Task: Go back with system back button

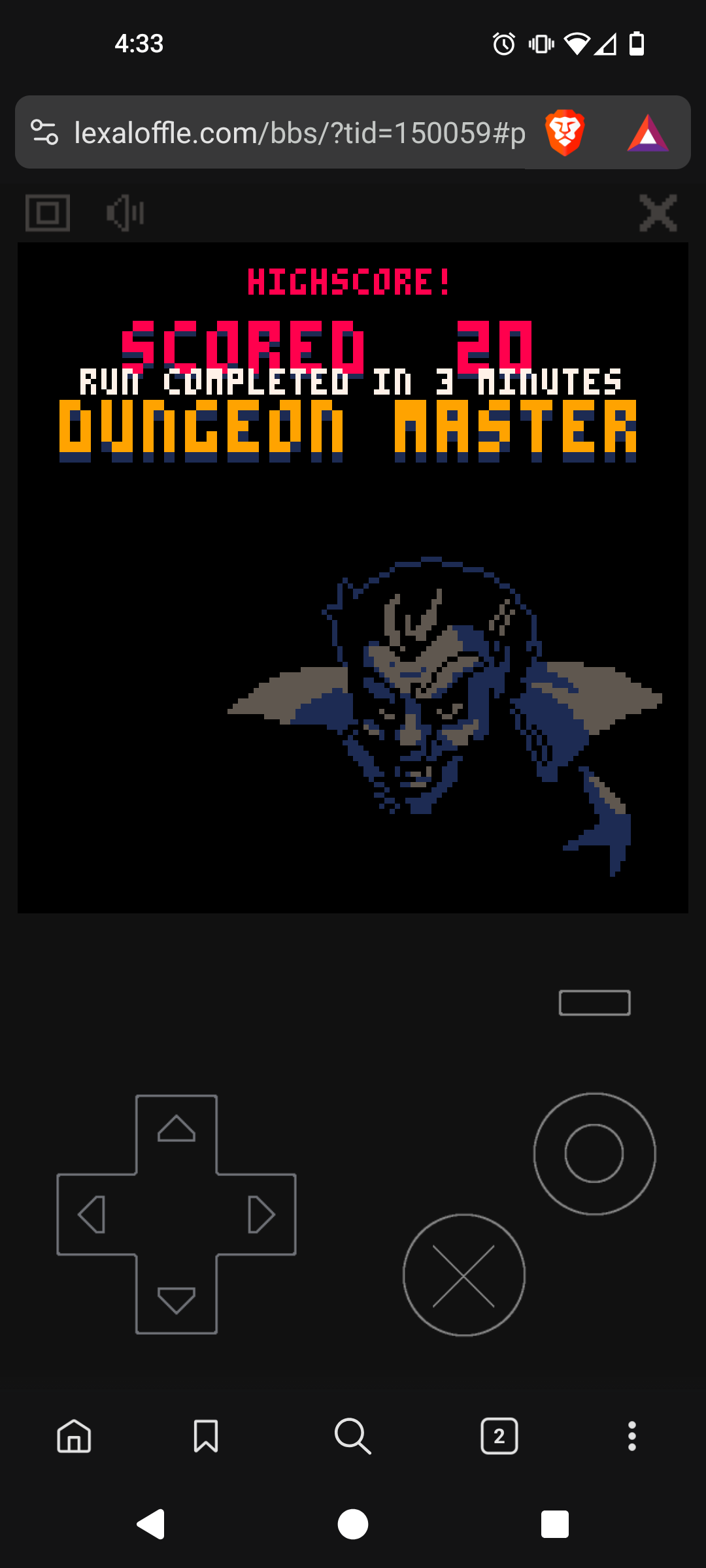Action: 151,1525
